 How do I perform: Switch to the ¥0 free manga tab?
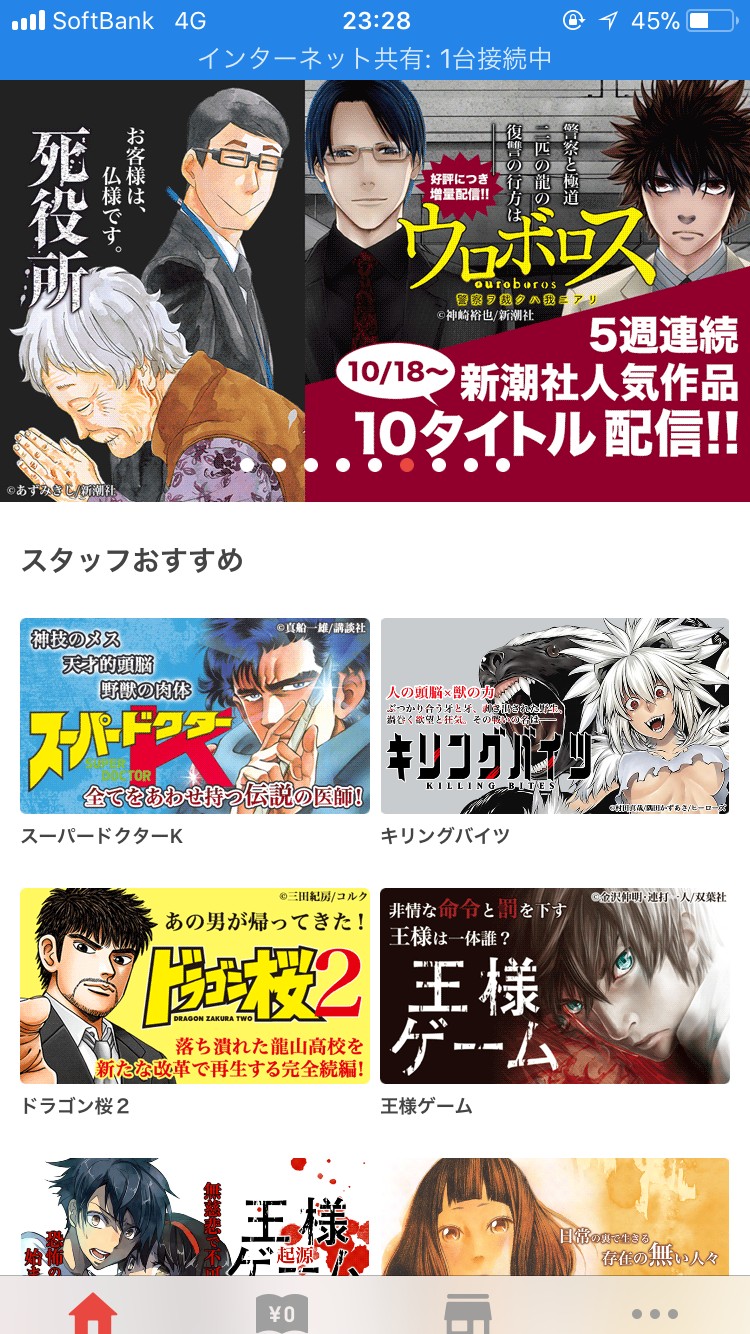pyautogui.click(x=281, y=1310)
